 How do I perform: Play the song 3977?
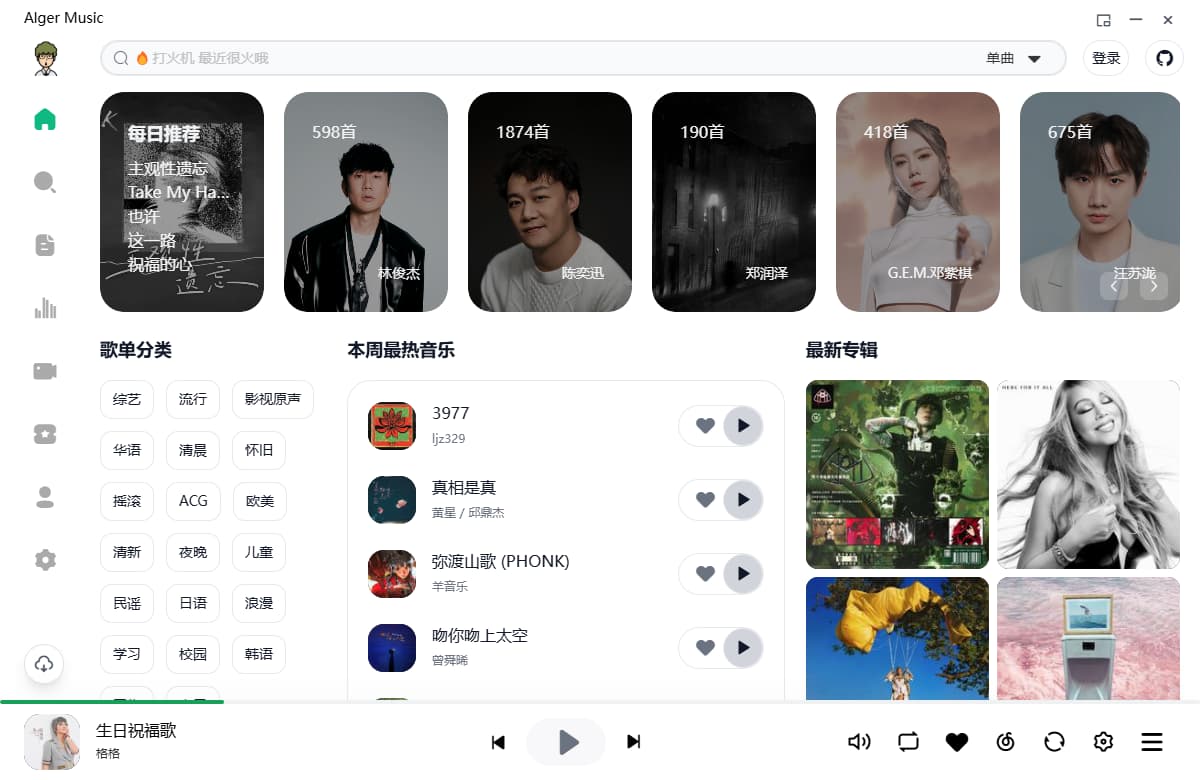click(743, 426)
